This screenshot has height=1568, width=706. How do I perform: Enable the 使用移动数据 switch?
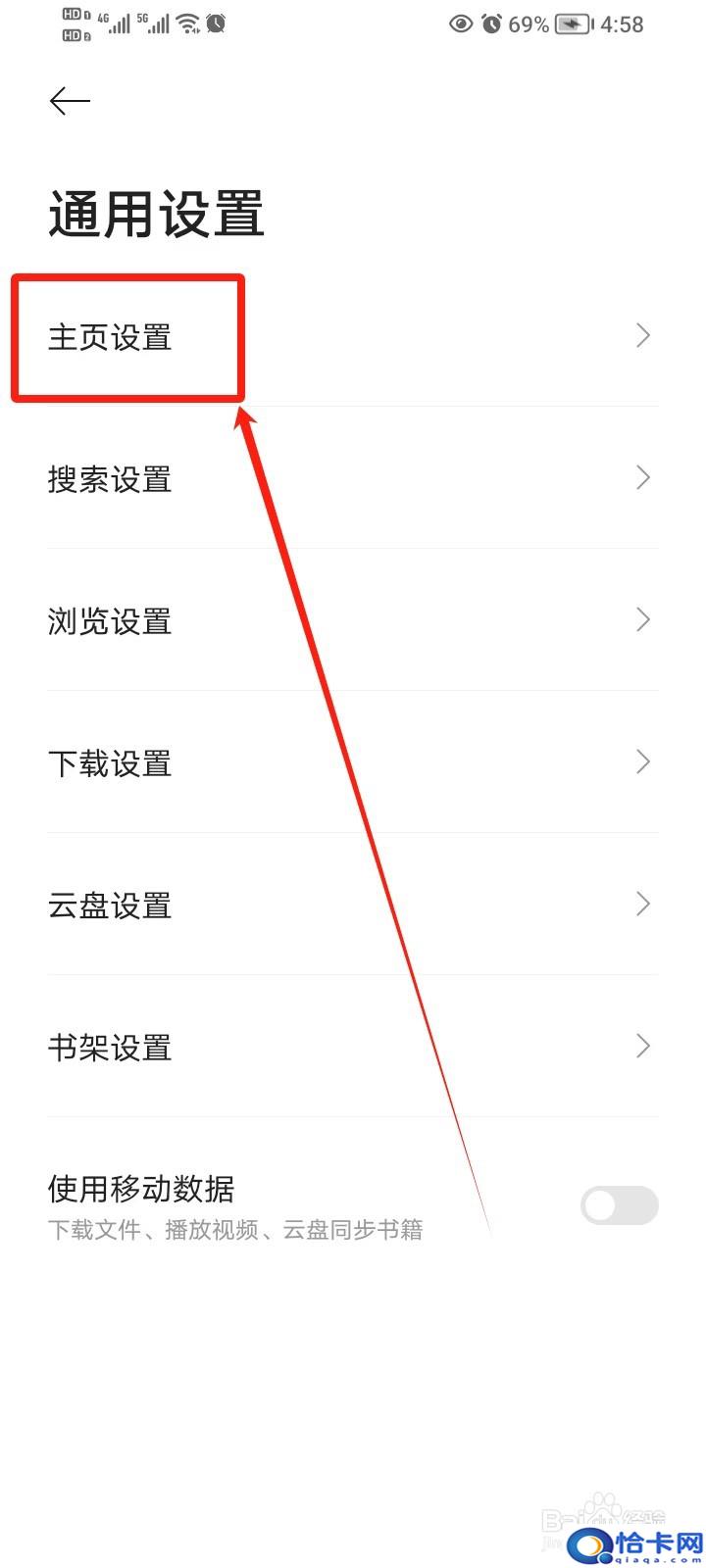pos(620,1205)
